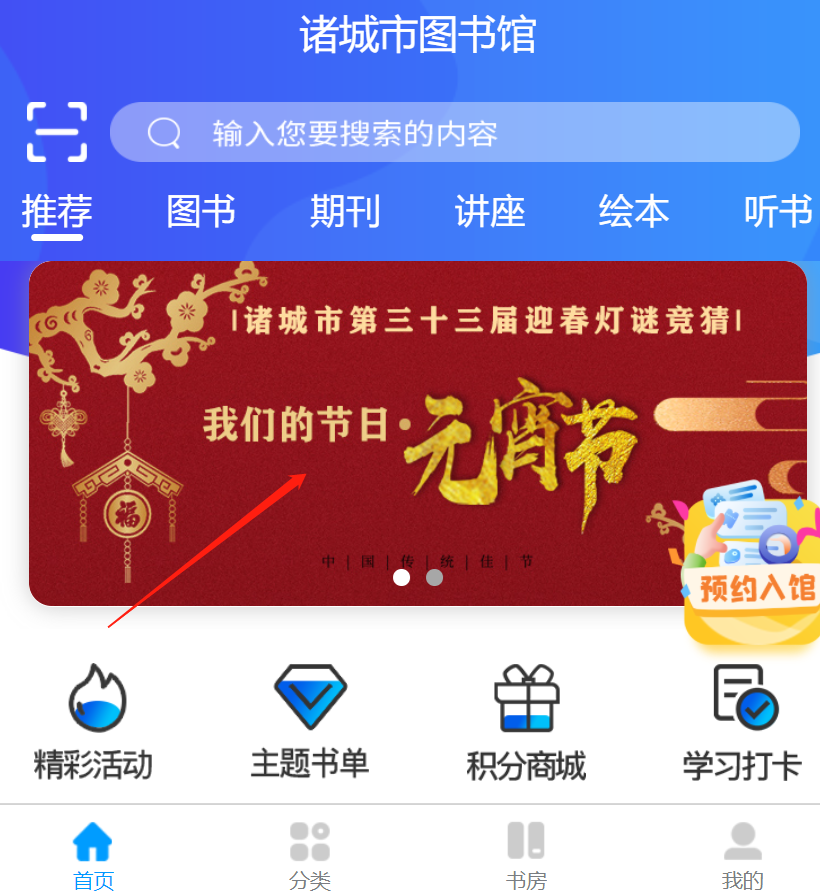This screenshot has width=820, height=891.
Task: Switch to the 推荐 tab
Action: [57, 212]
